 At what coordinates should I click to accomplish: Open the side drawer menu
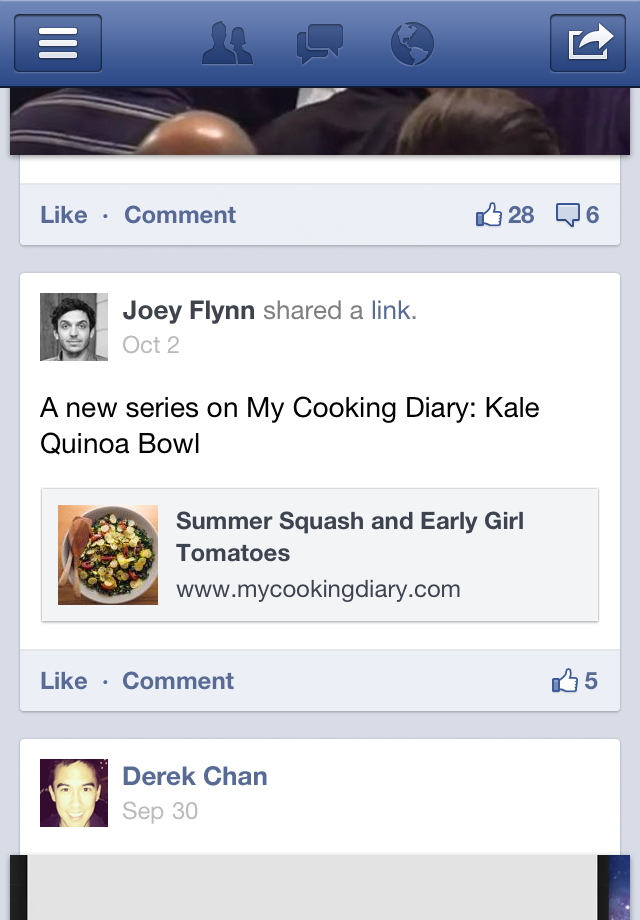58,44
